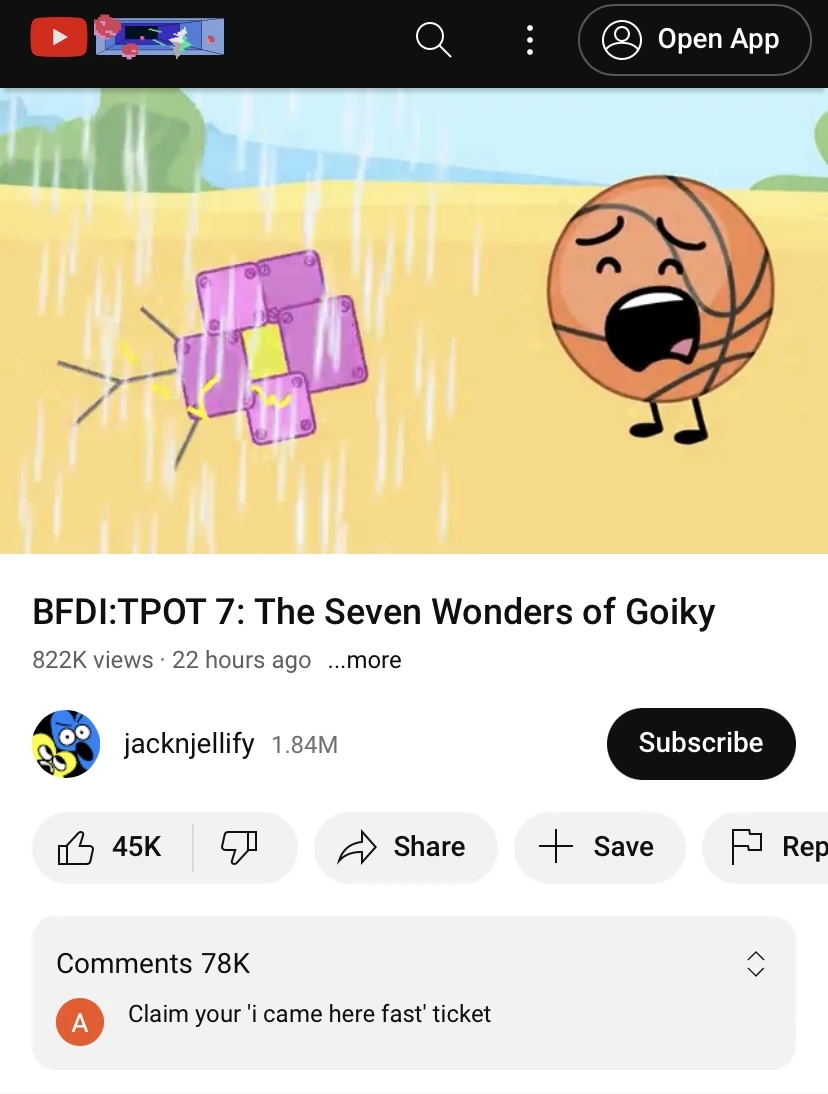Viewport: 828px width, 1094px height.
Task: Subscribe to jacknjellify
Action: (700, 743)
